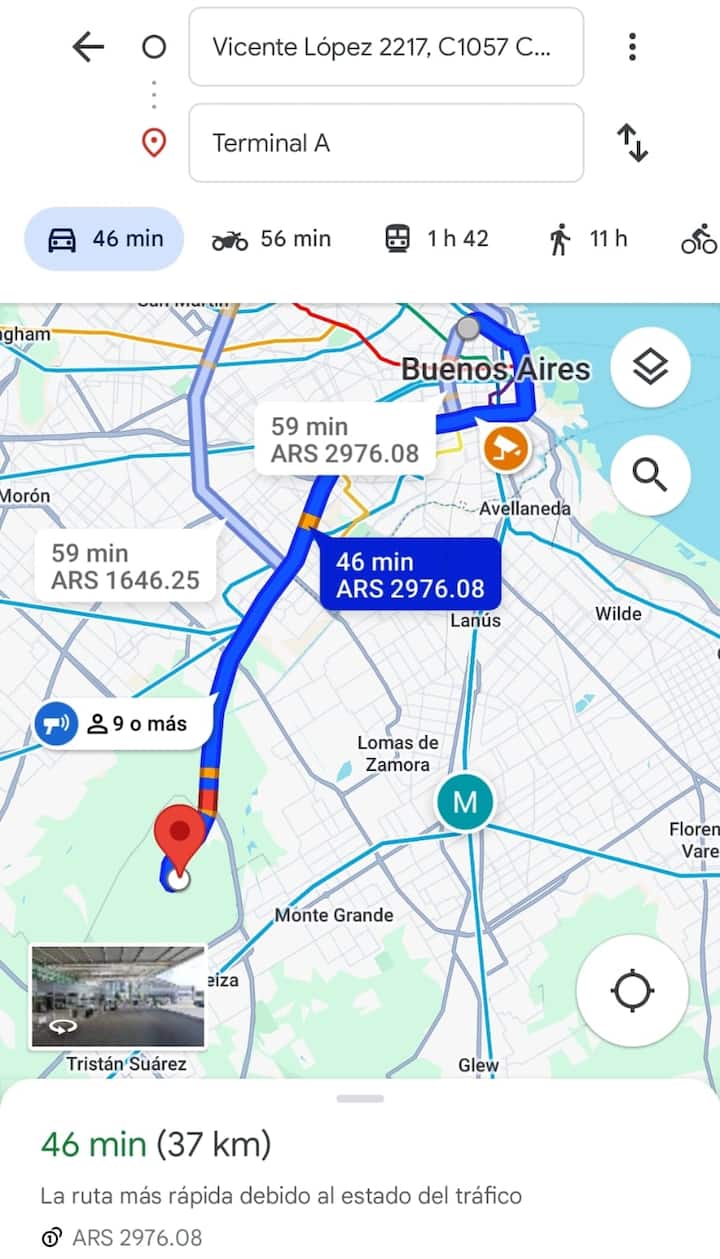The height and width of the screenshot is (1259, 720).
Task: View the speed camera report on map
Action: pos(505,446)
